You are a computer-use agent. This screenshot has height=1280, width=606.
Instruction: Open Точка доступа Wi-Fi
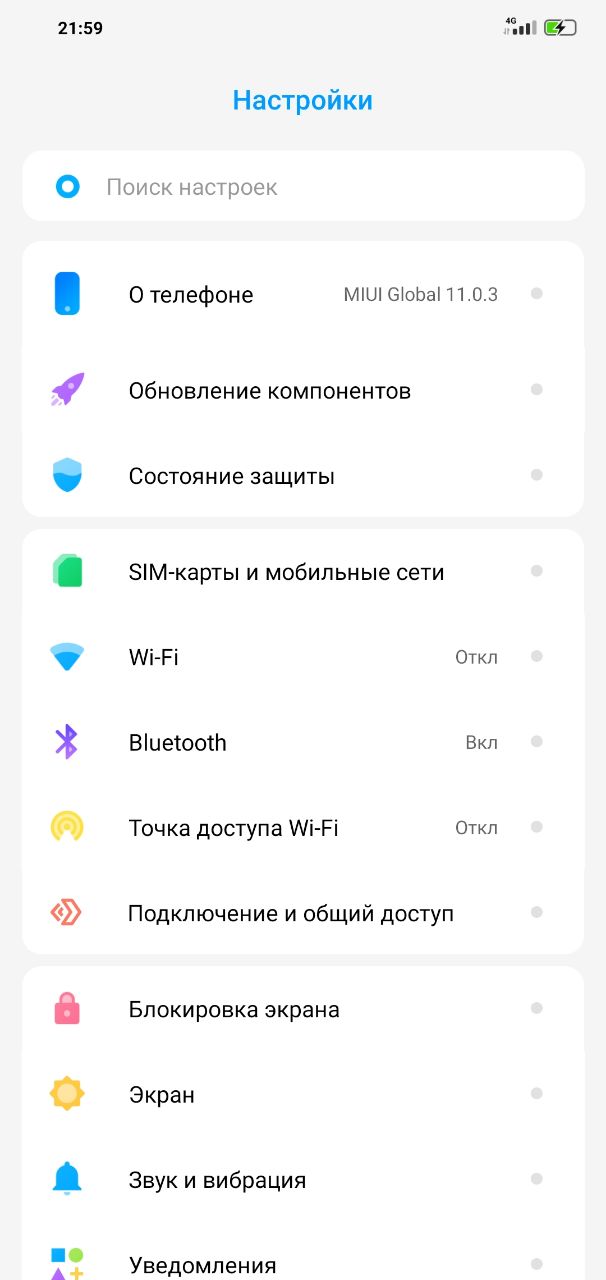tap(303, 828)
